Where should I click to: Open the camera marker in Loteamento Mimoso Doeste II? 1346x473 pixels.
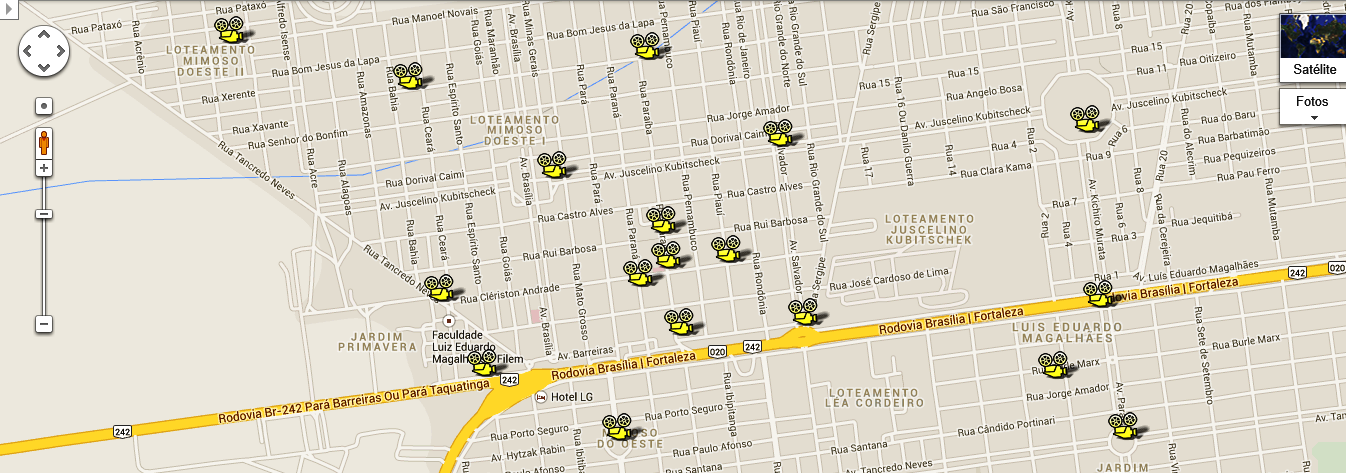(x=232, y=28)
